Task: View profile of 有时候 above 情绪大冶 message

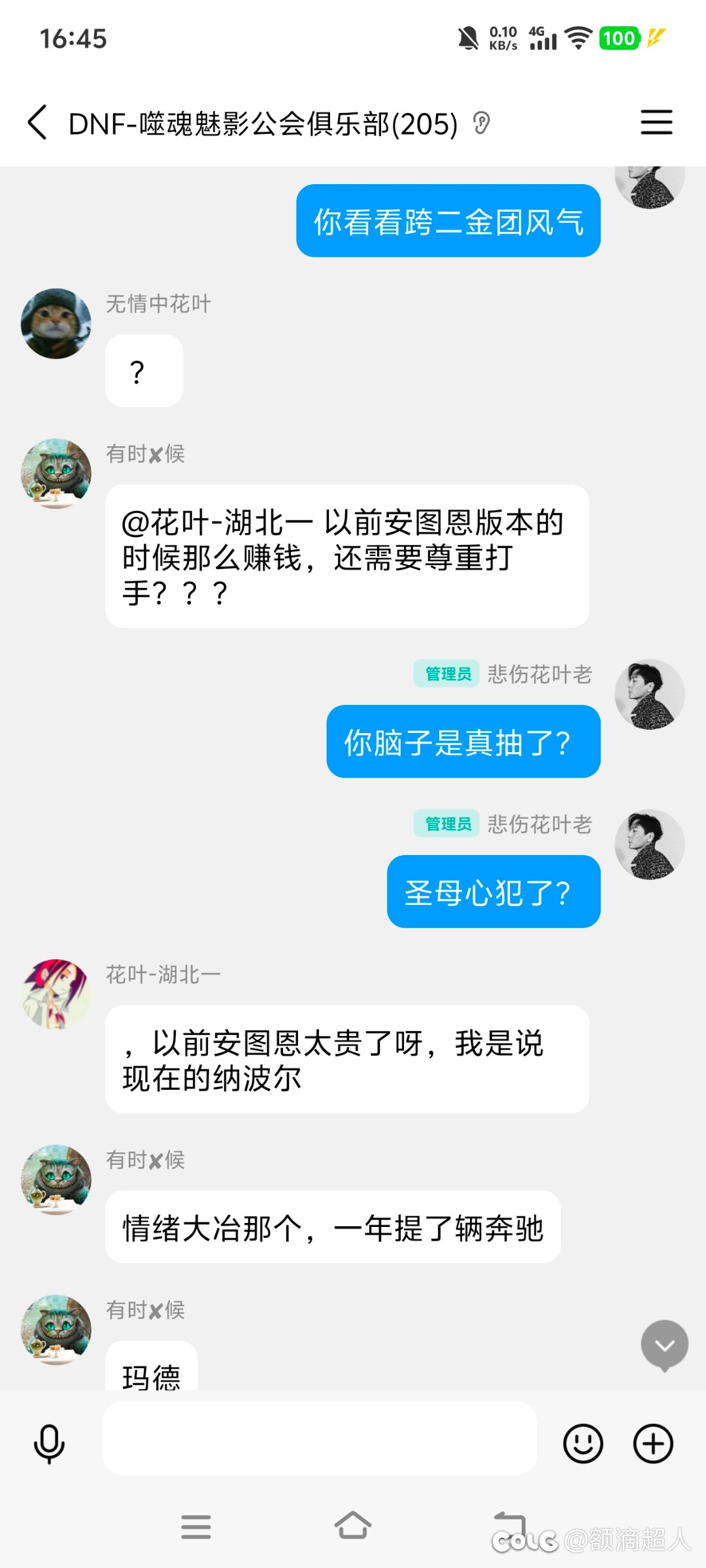Action: (x=56, y=1180)
